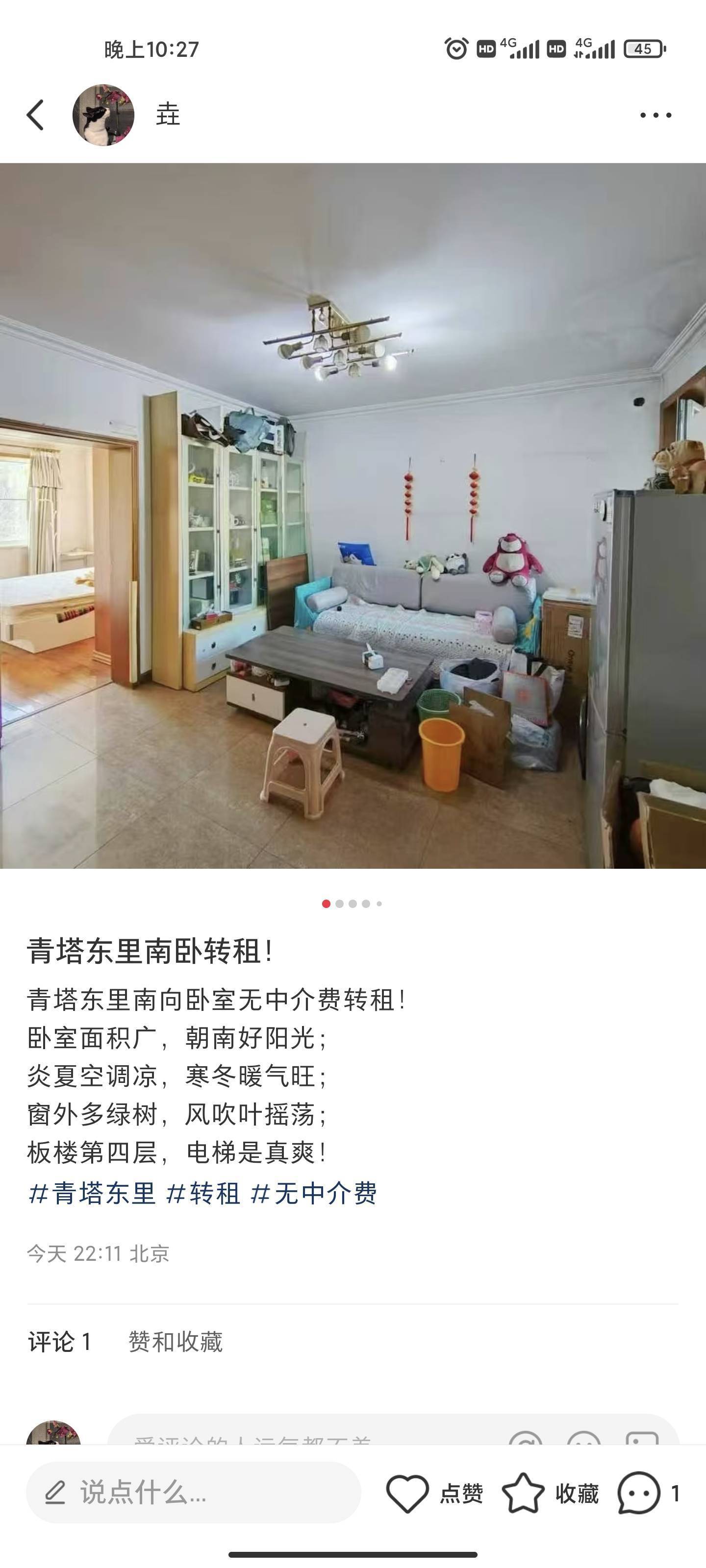This screenshot has height=1568, width=706.
Task: Like the post with 点赞 heart
Action: (x=434, y=1493)
